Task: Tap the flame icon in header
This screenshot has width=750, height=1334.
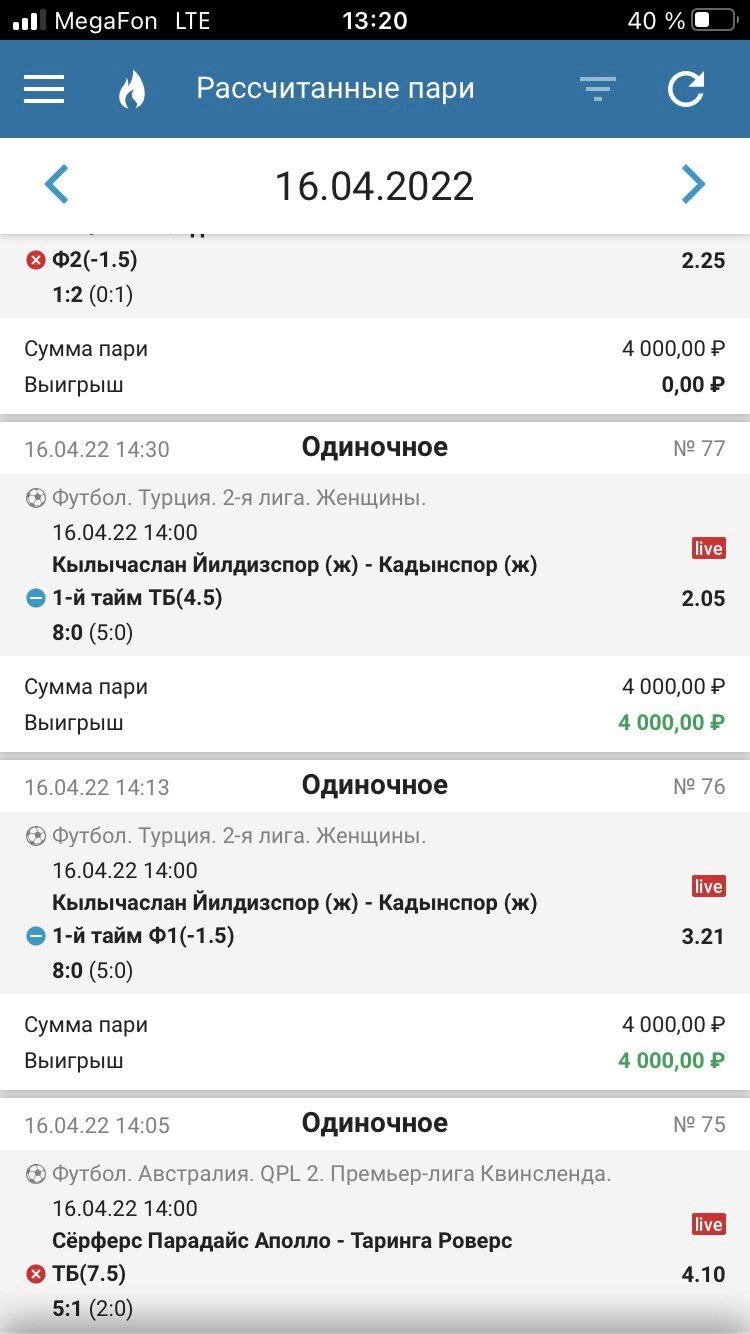Action: [131, 90]
